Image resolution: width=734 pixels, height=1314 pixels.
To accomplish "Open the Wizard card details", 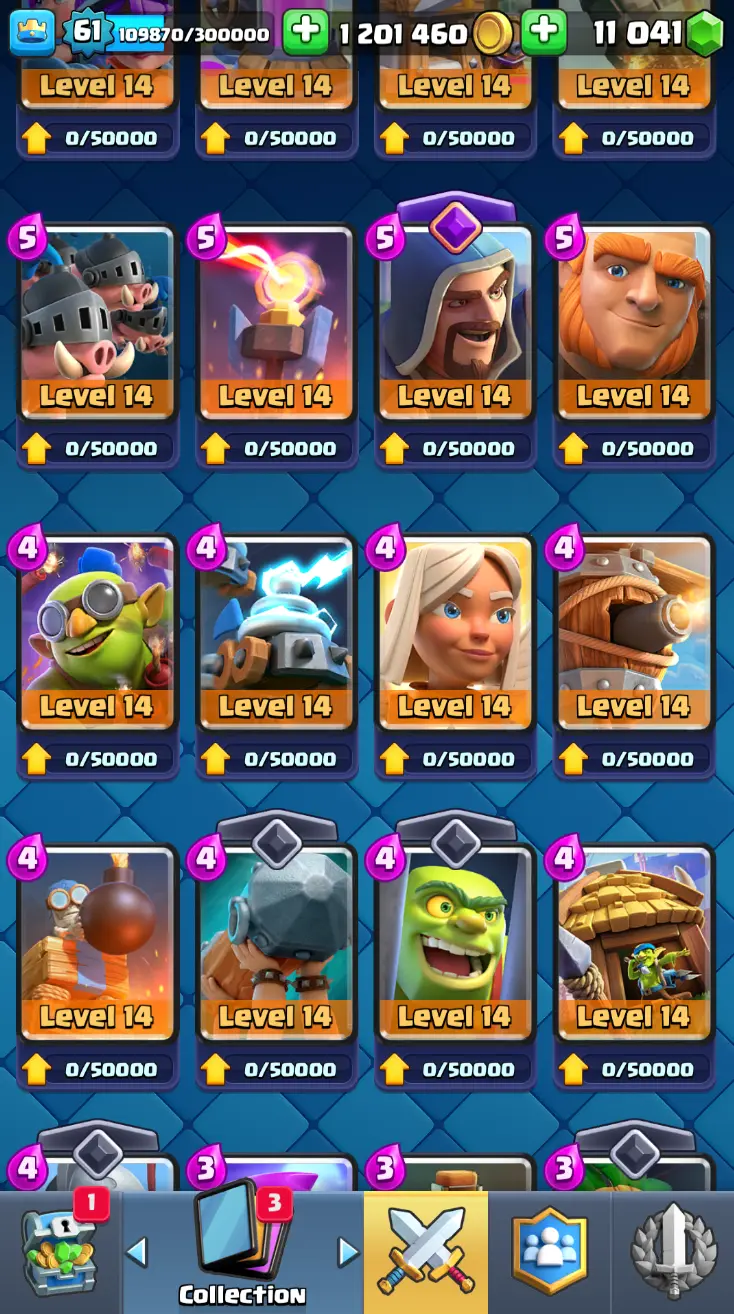I will pos(455,320).
